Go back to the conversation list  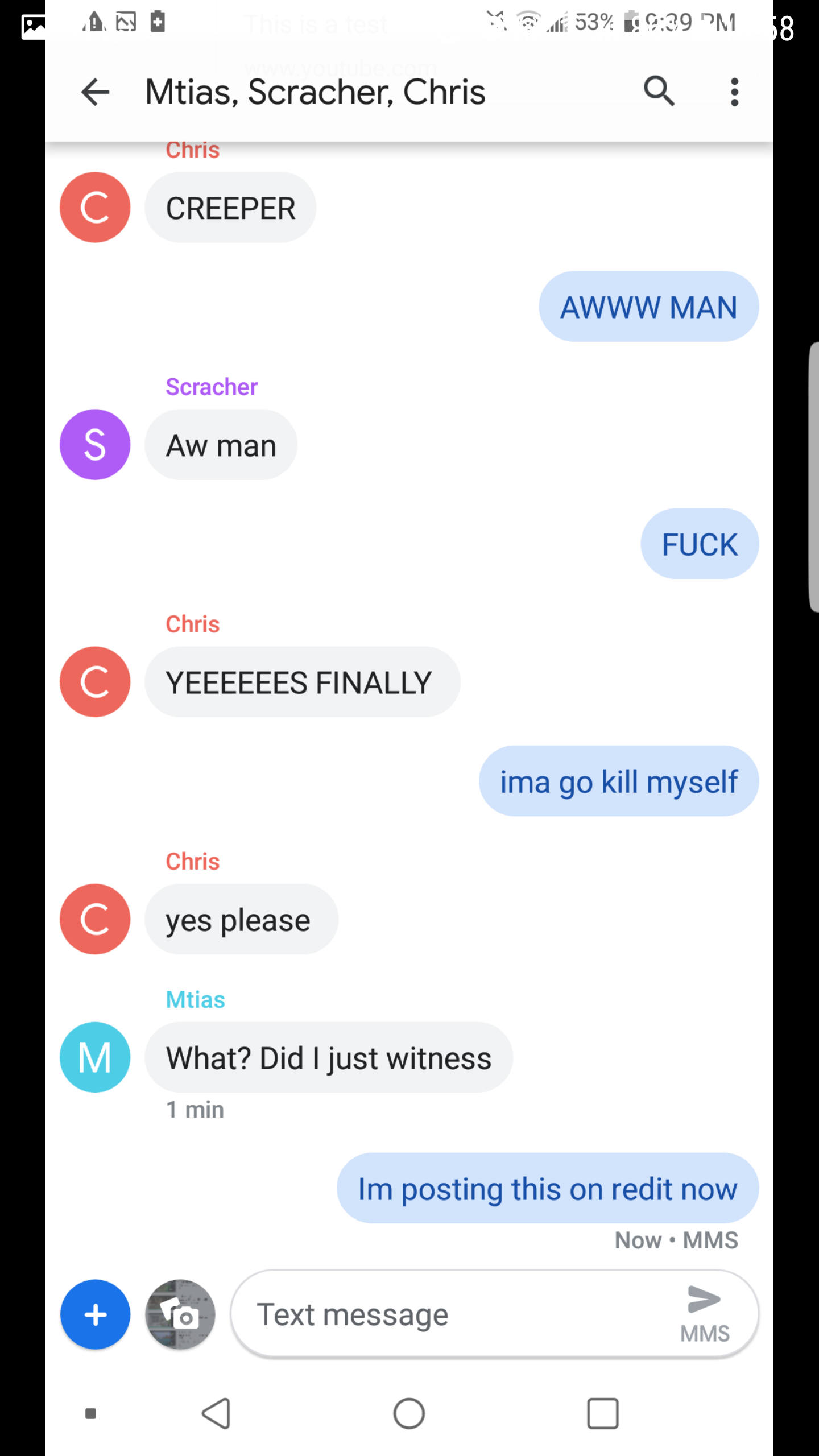tap(95, 92)
